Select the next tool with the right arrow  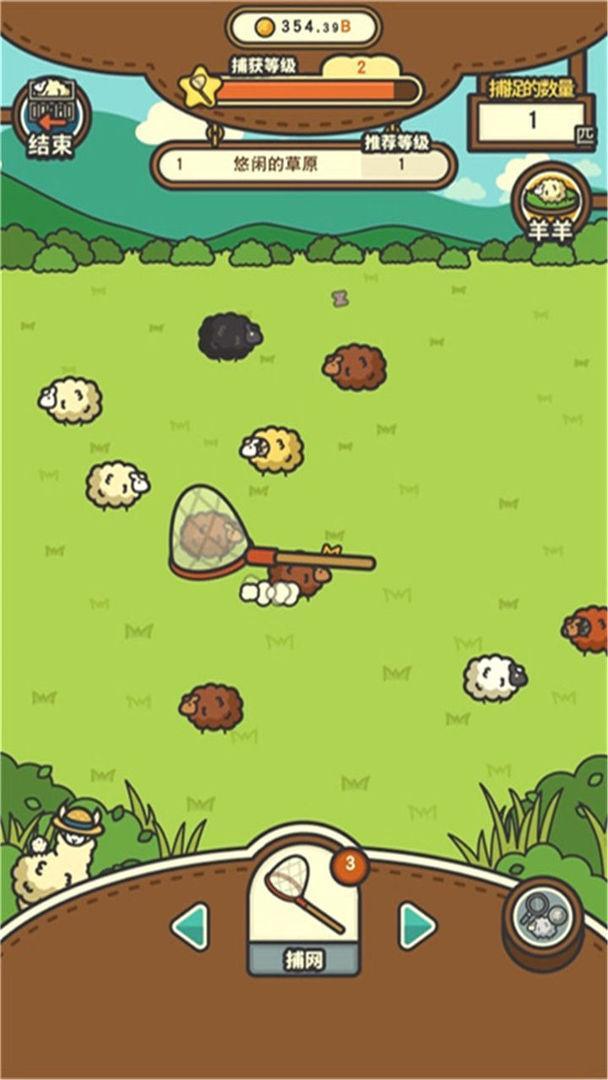[417, 925]
